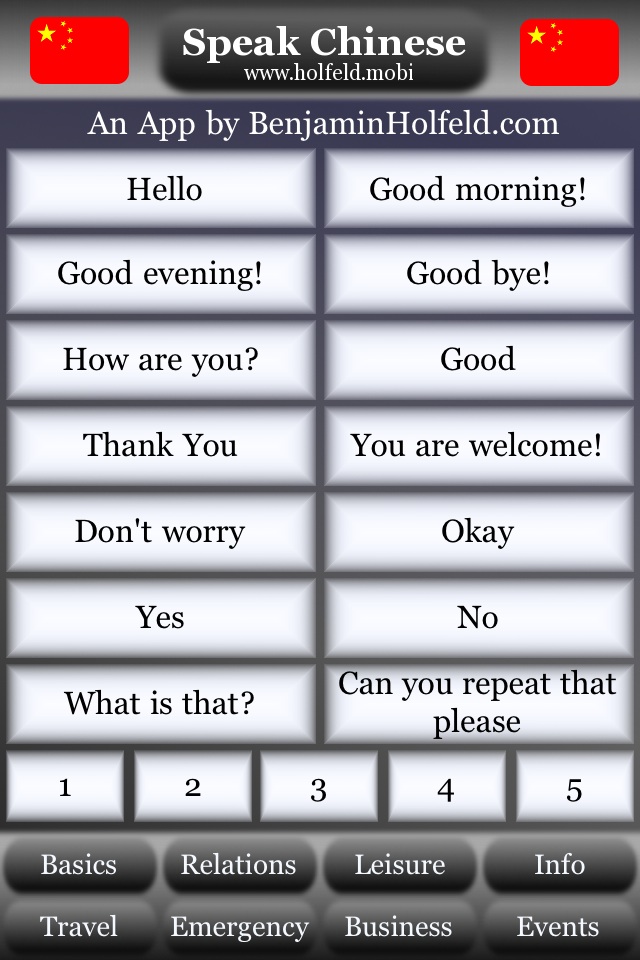Screen dimensions: 640x960
Task: Open the Leisure category
Action: point(399,865)
